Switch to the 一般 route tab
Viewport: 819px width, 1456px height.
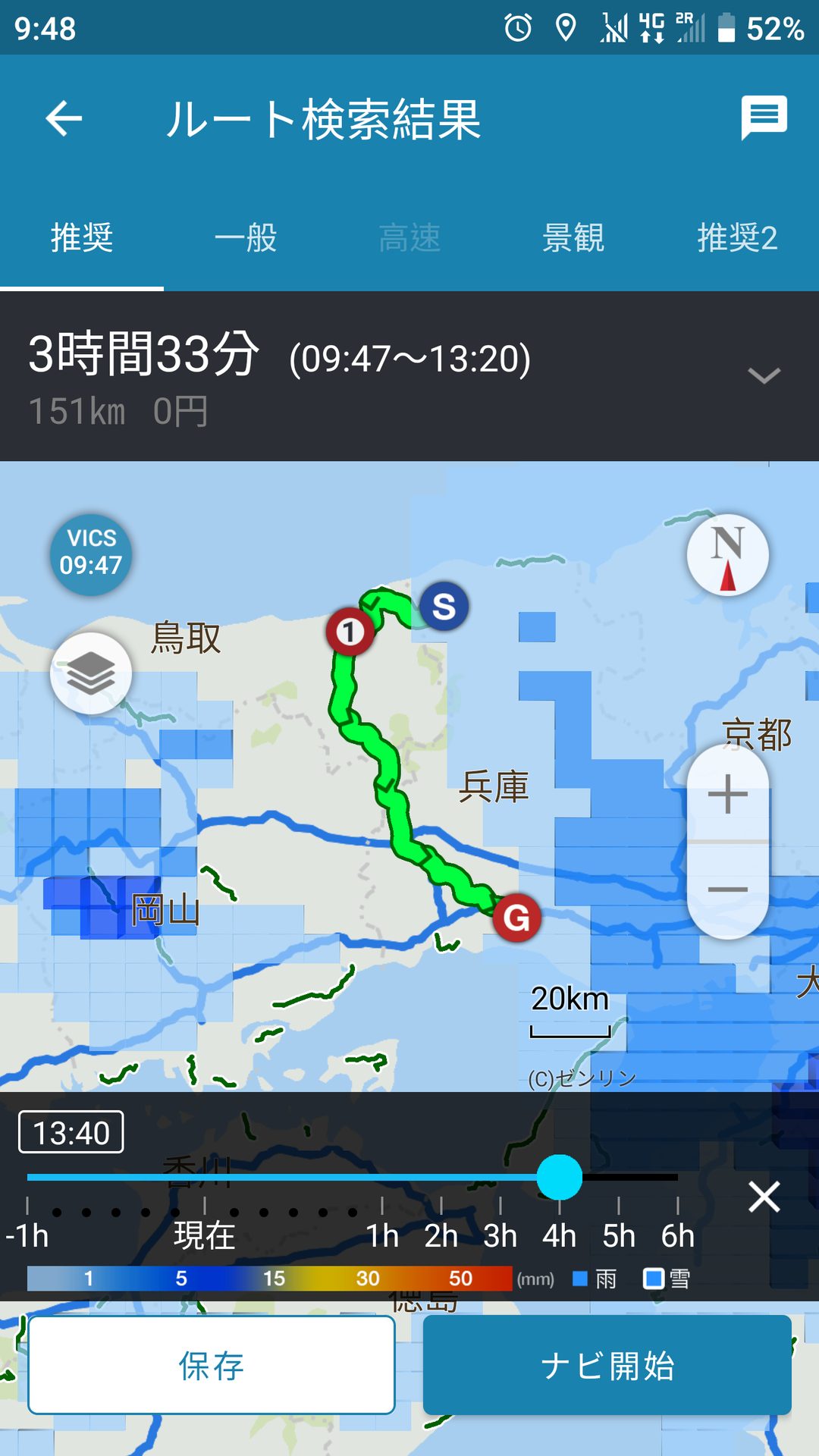tap(246, 238)
